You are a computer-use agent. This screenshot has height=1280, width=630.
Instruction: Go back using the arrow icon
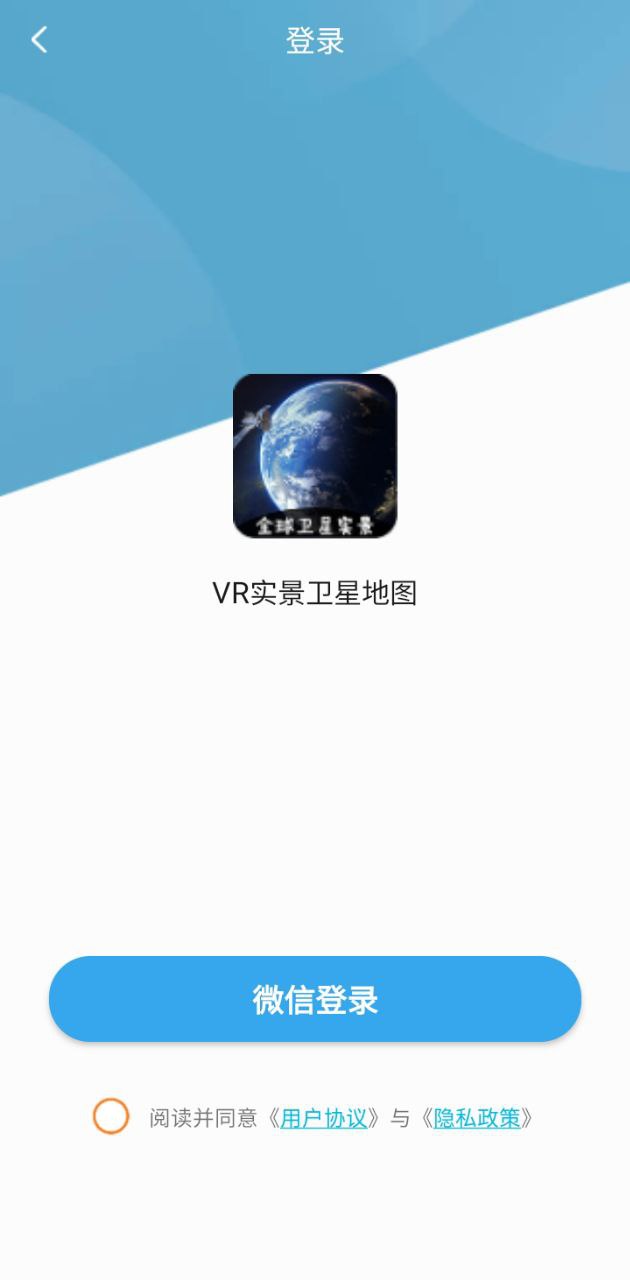[x=40, y=40]
